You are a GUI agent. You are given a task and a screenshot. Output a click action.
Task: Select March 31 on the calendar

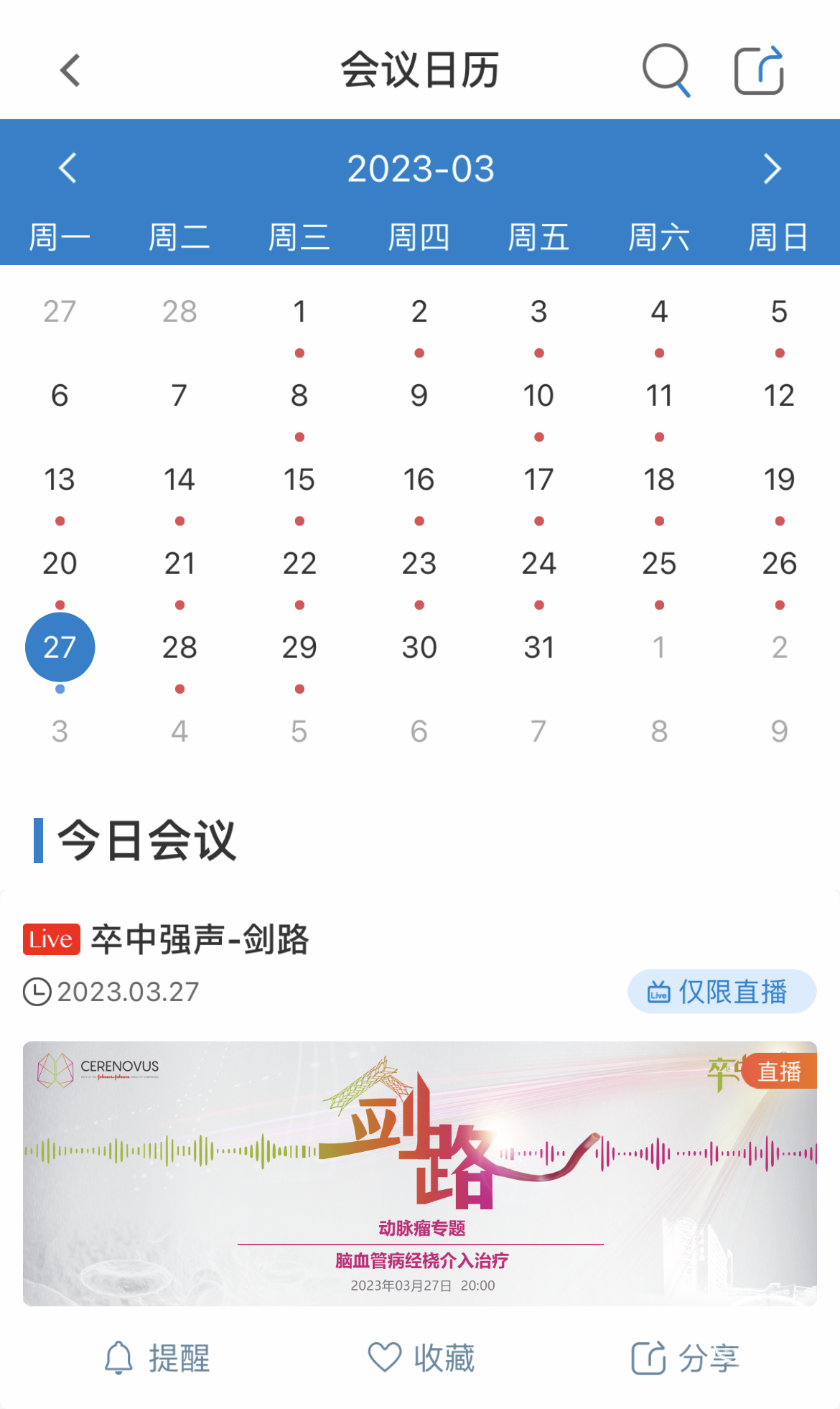coord(539,648)
